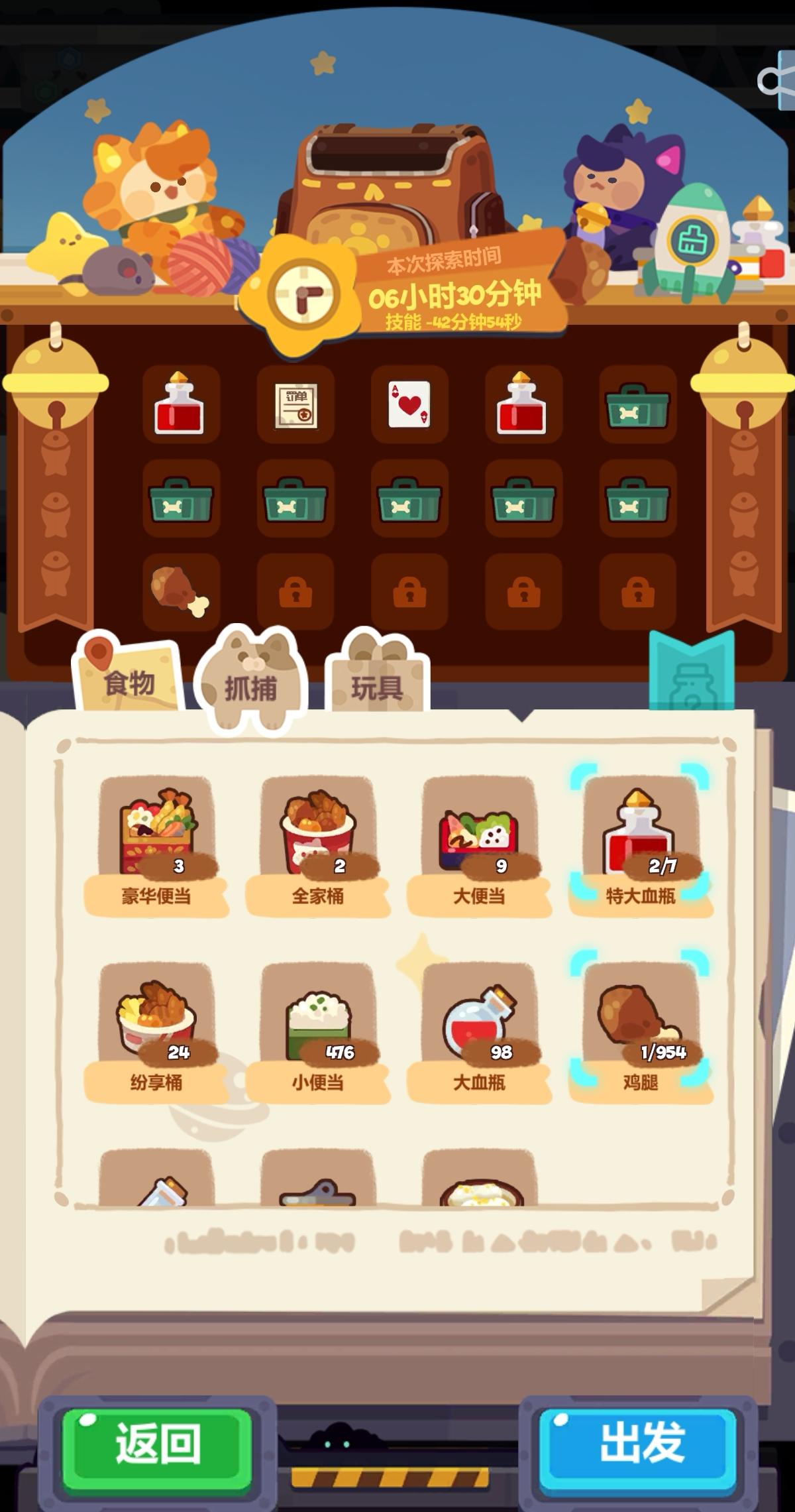This screenshot has width=795, height=1512.
Task: Select the Ace of Hearts card item
Action: [408, 407]
